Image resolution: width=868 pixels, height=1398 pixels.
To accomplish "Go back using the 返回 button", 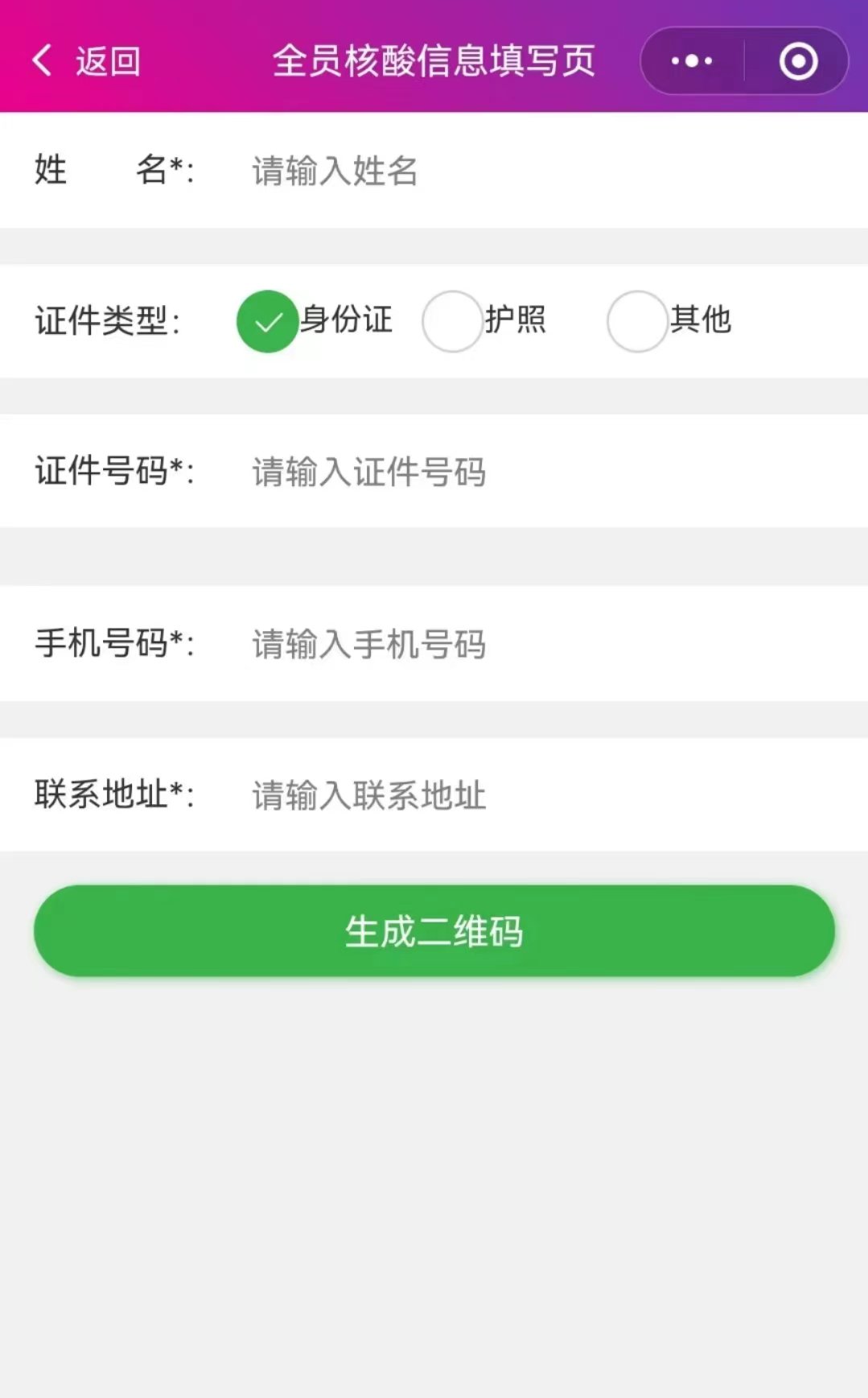I will tap(87, 61).
